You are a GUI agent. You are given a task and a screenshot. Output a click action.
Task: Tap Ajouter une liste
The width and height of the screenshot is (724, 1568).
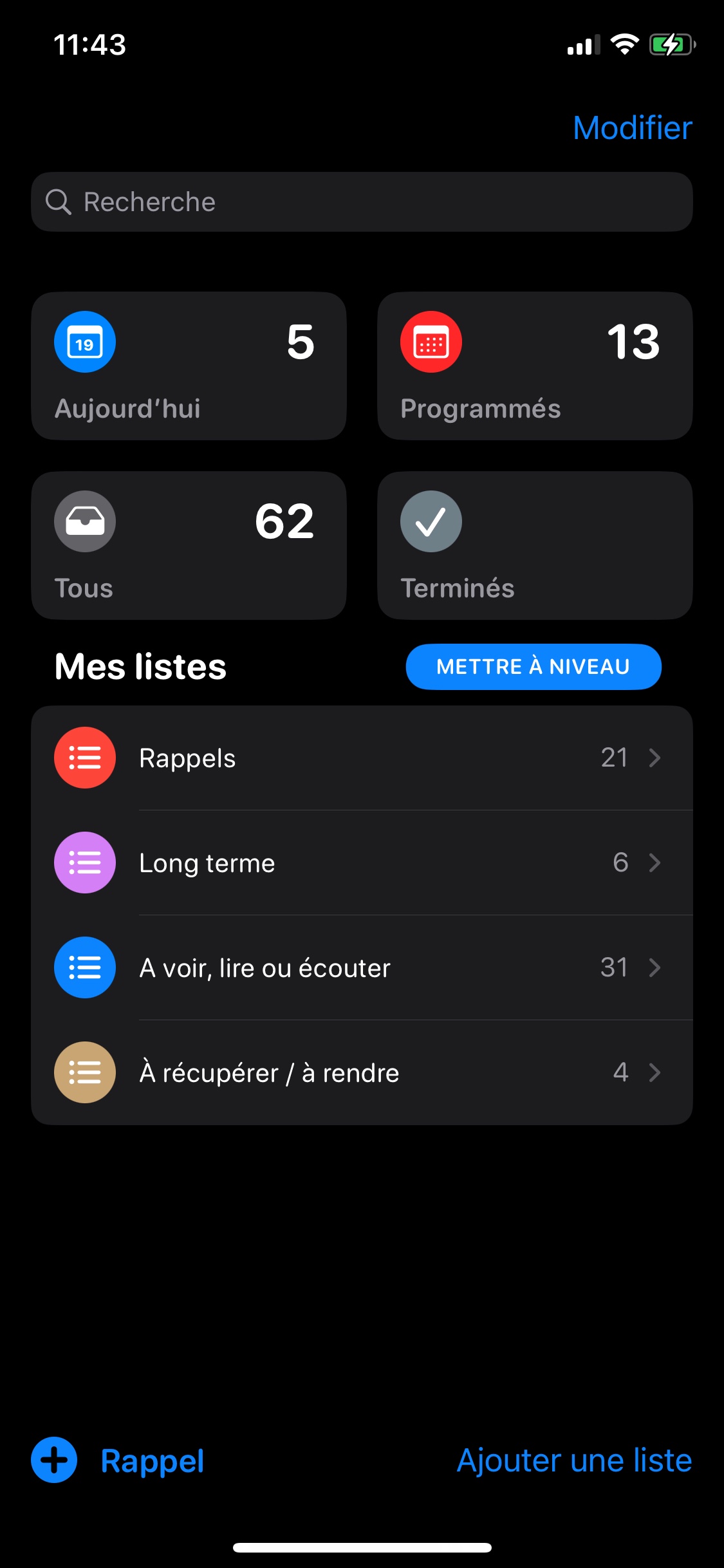[574, 1460]
